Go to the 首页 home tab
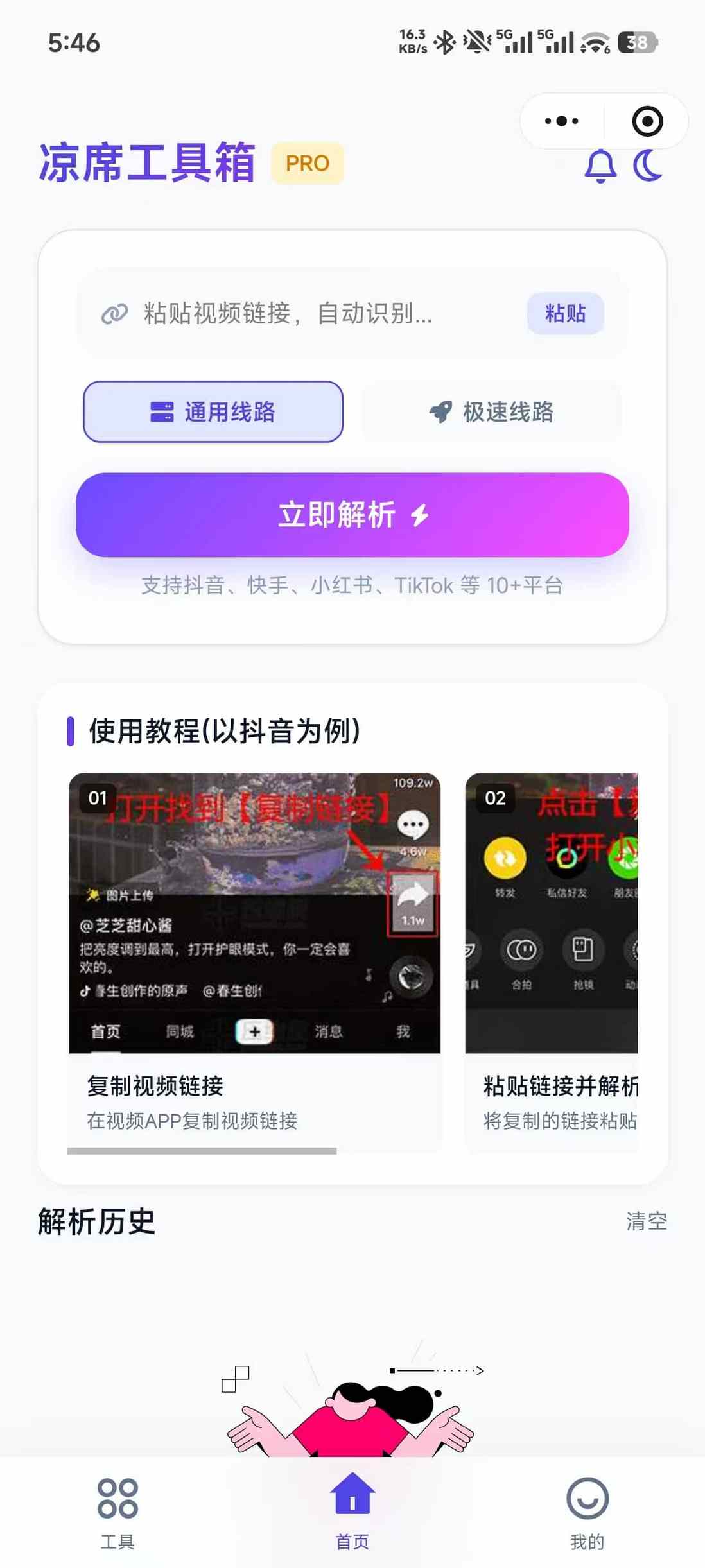Screen dimensions: 705x1568 (352, 1512)
